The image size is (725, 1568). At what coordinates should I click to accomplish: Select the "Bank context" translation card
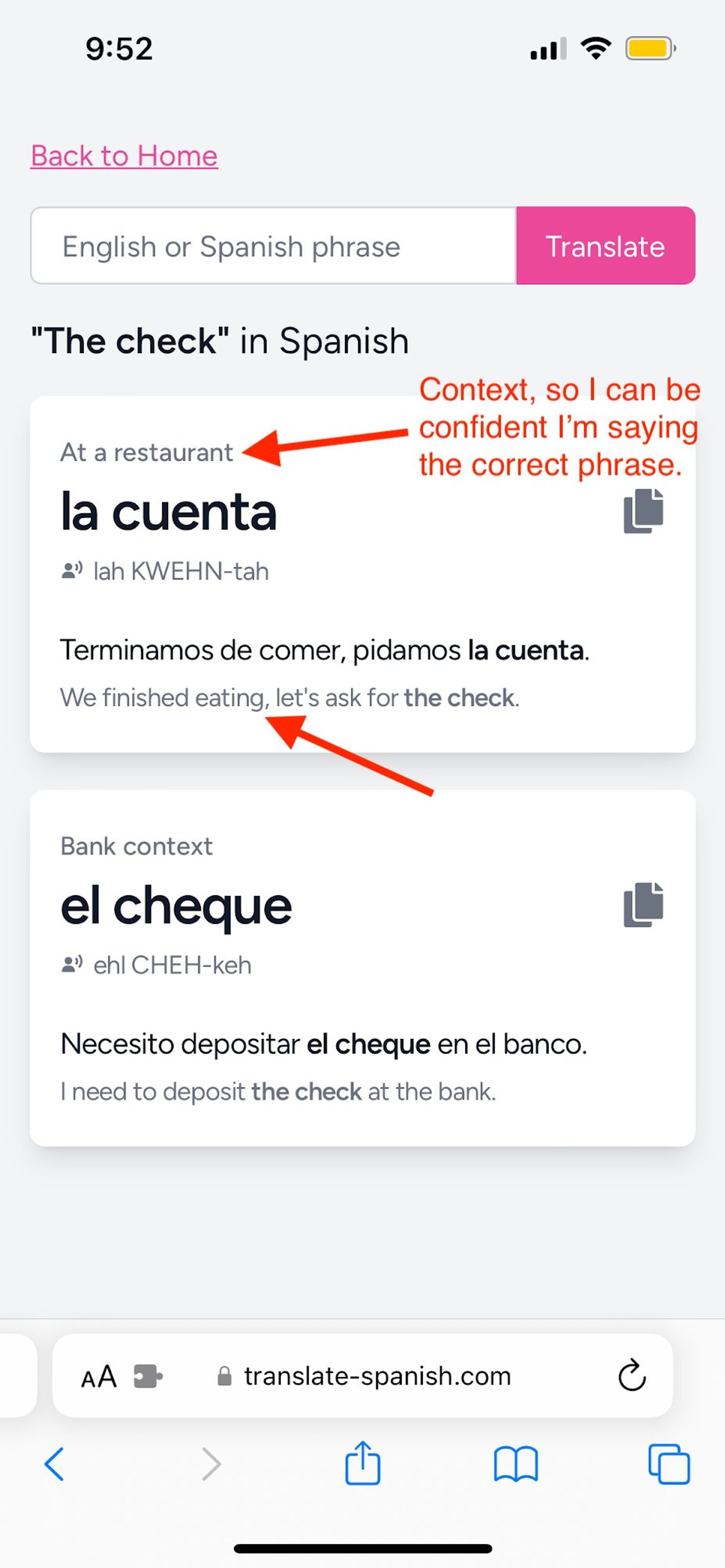362,968
